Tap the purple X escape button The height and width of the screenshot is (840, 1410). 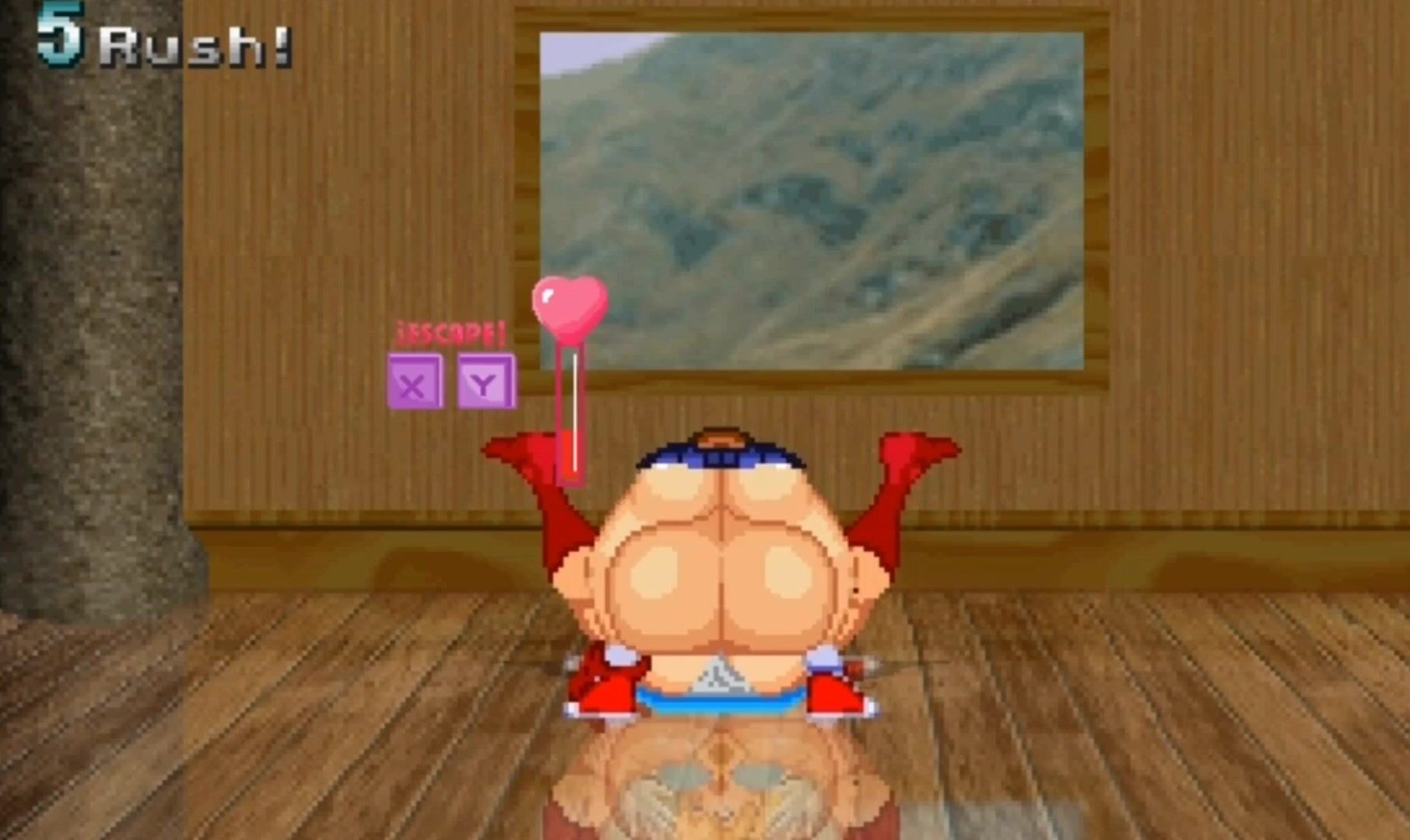point(415,382)
